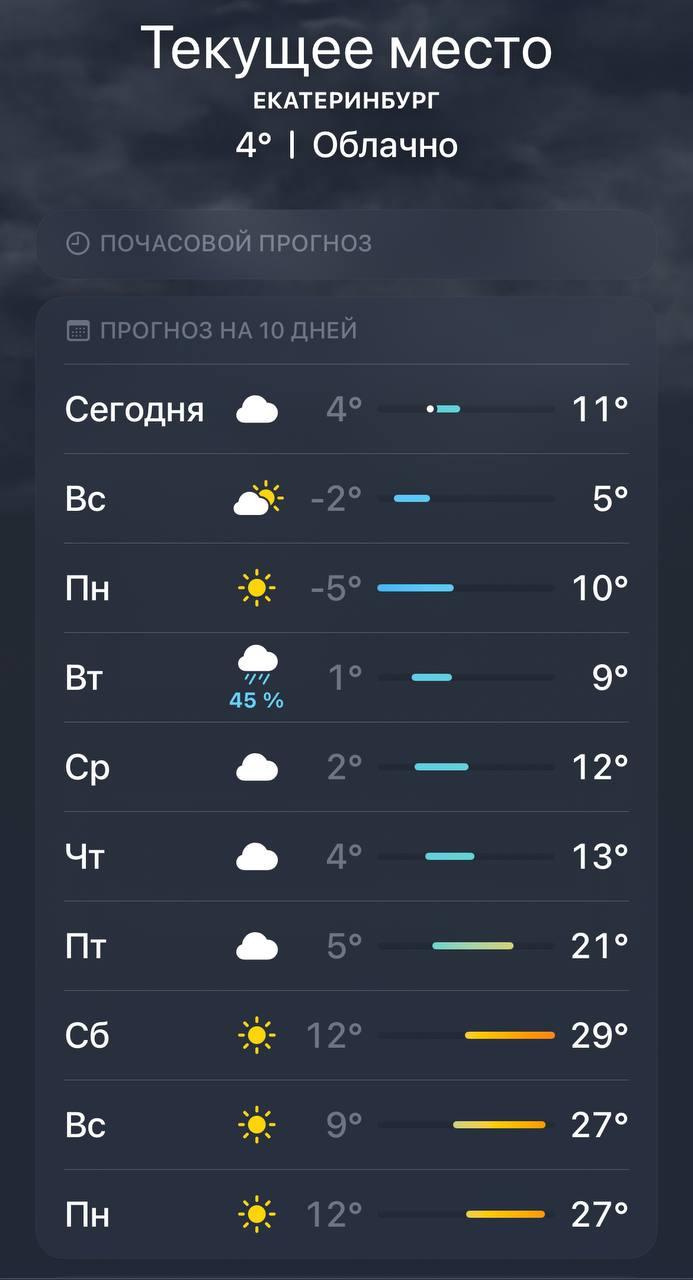Screen dimensions: 693x1280
Task: Open the Пт forecast row
Action: click(x=346, y=946)
